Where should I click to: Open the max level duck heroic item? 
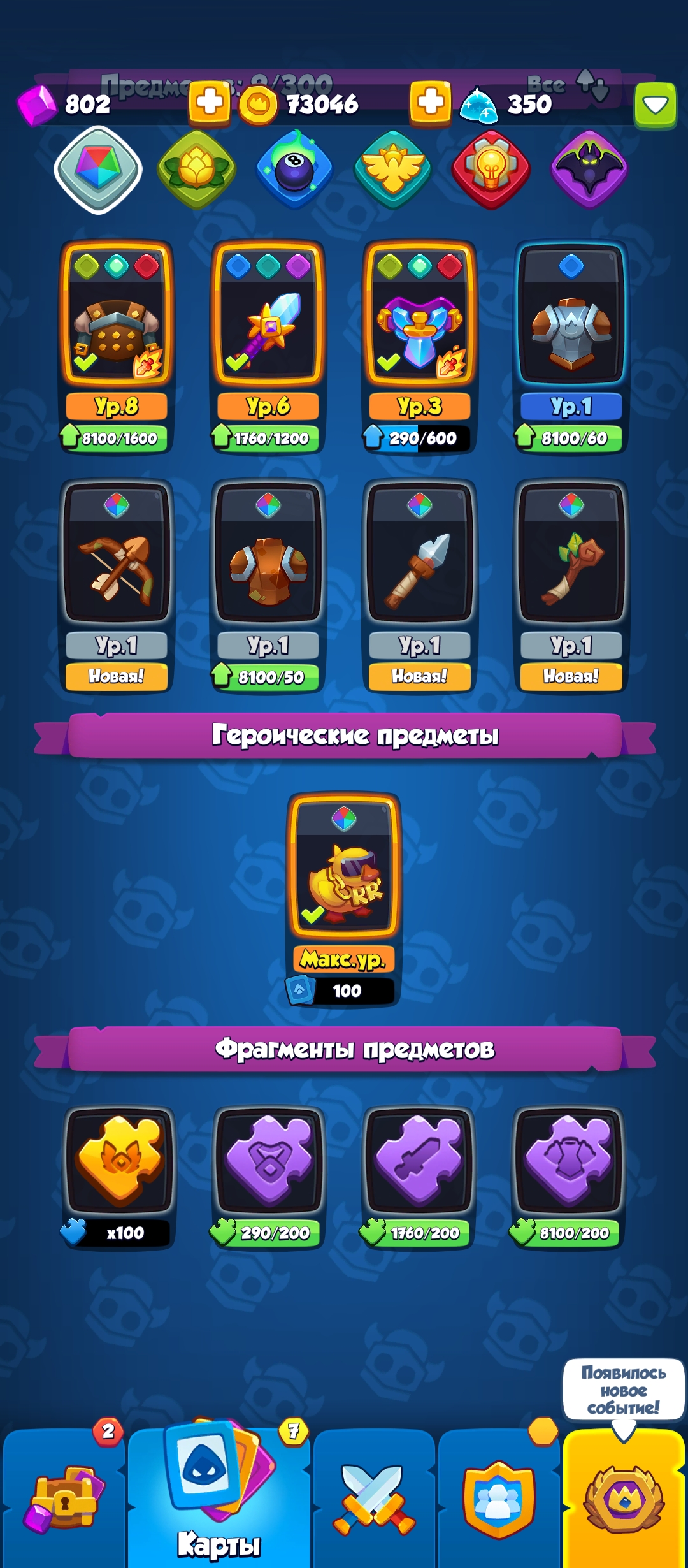[x=344, y=899]
